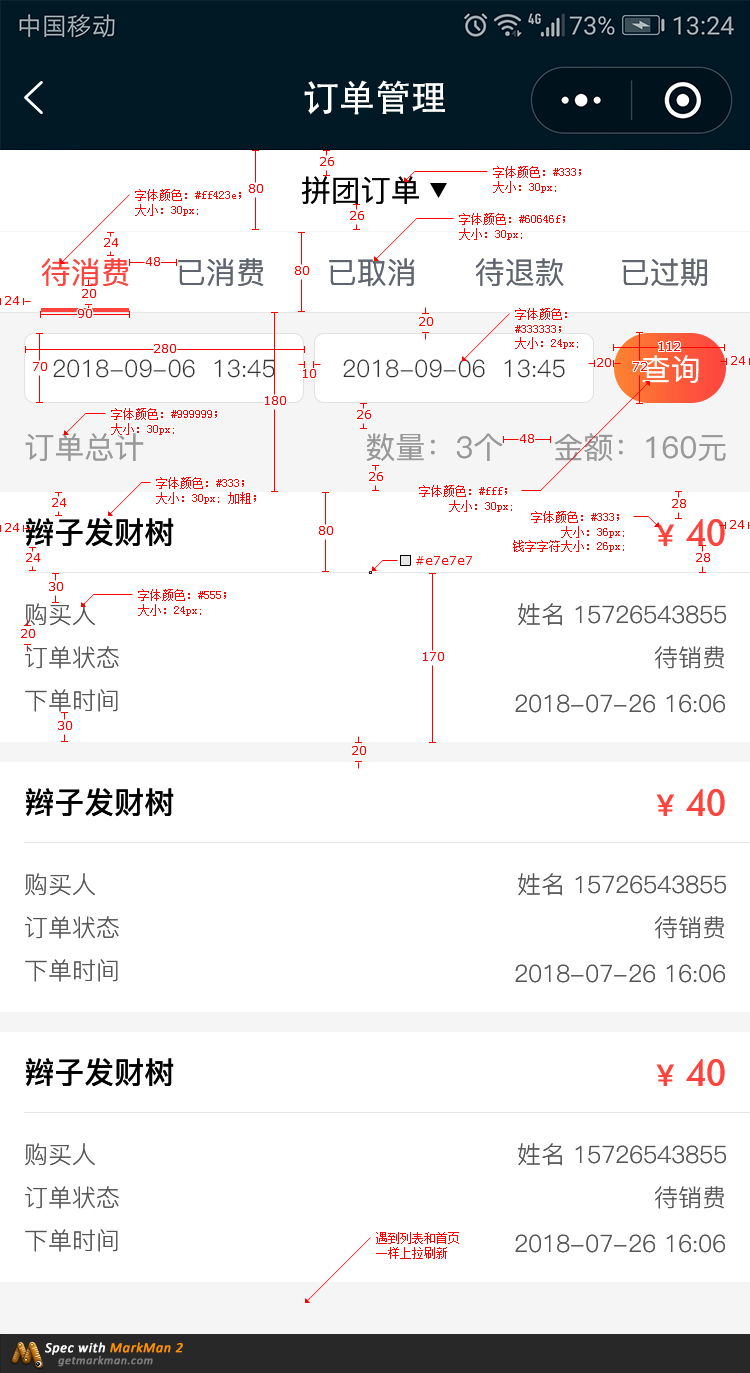Tap the orange 查询 button

(x=670, y=368)
